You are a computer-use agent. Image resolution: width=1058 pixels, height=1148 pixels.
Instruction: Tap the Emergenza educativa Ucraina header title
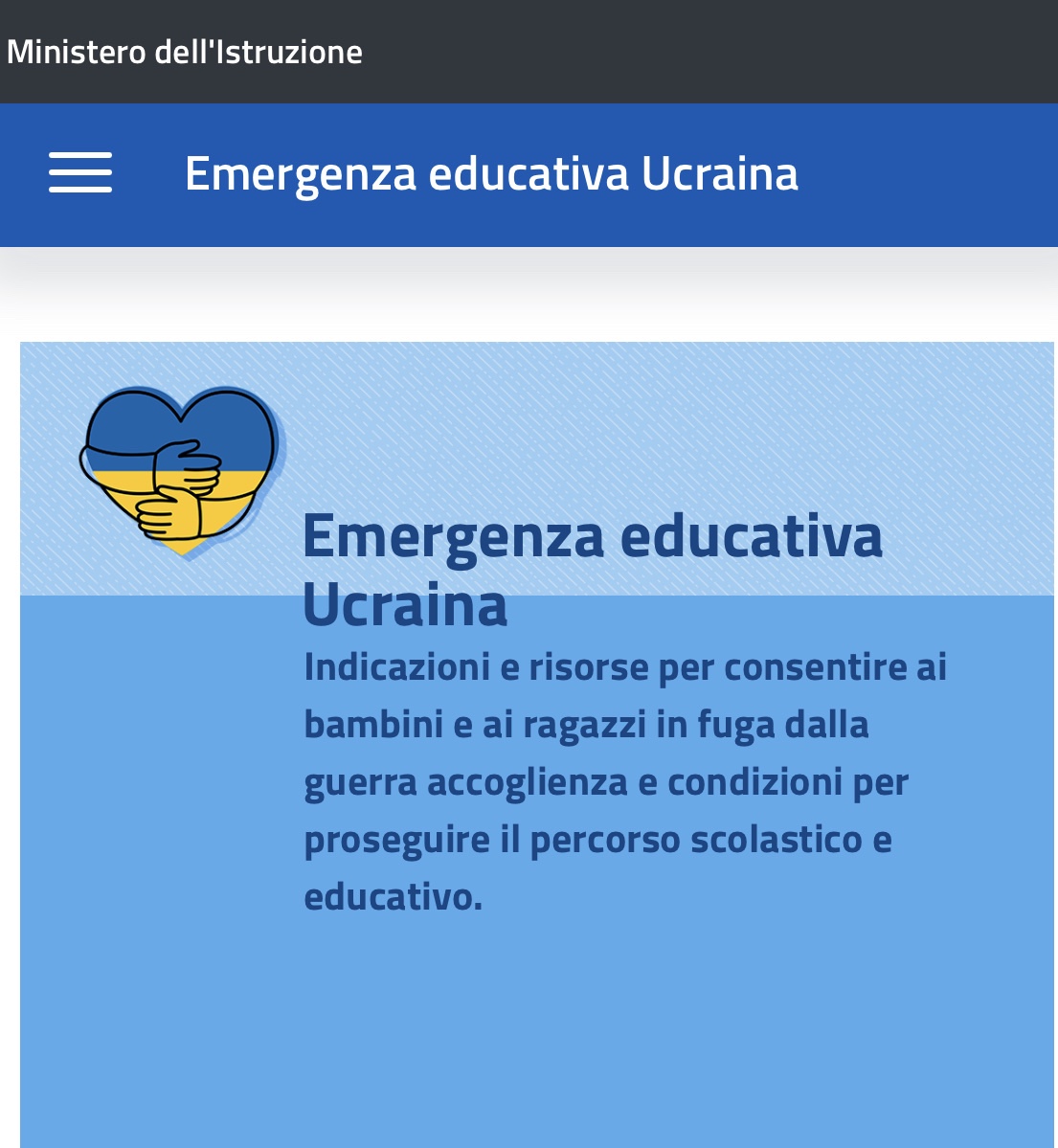[491, 173]
